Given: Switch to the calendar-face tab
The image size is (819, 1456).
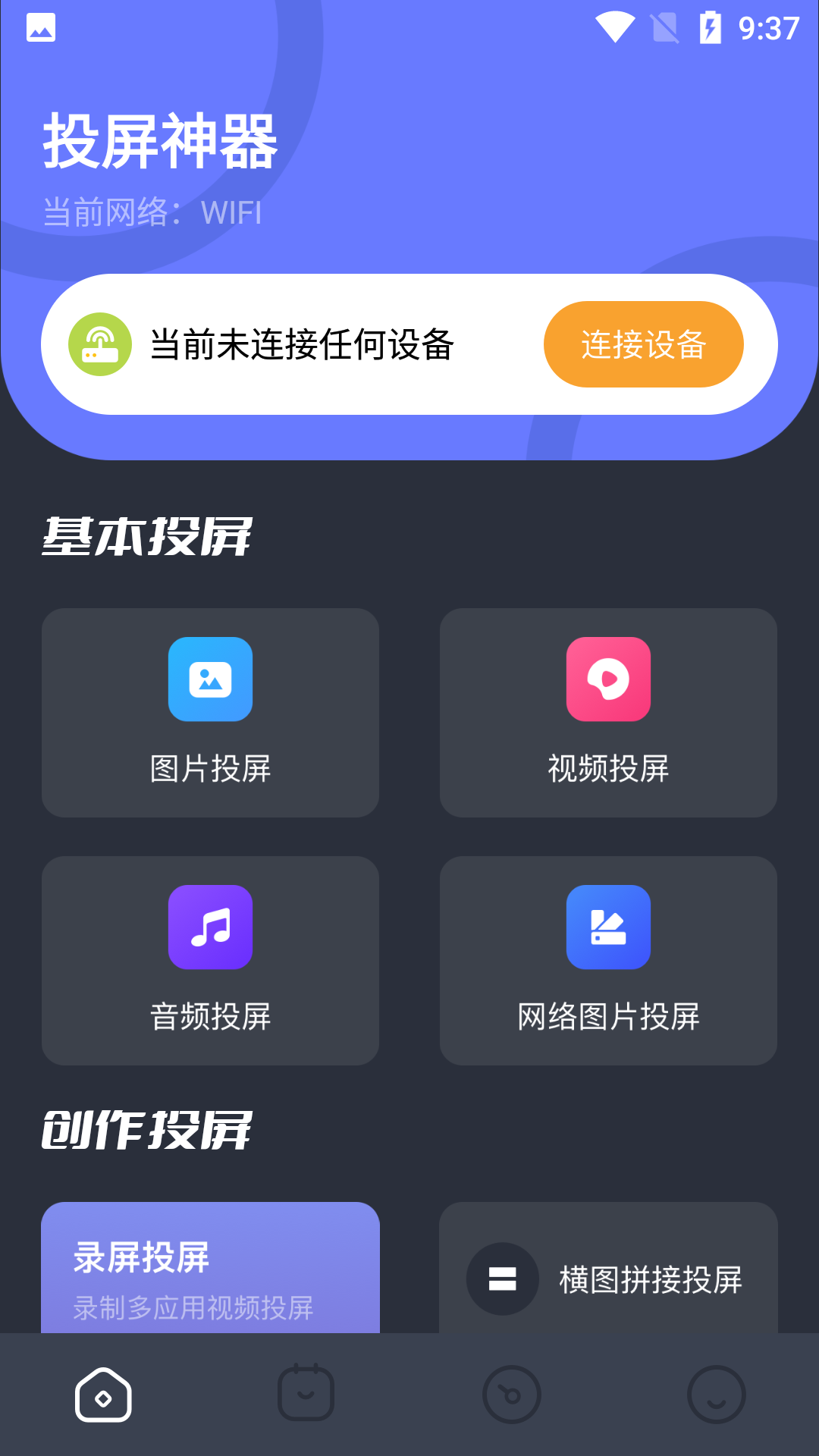Looking at the screenshot, I should point(306,1395).
